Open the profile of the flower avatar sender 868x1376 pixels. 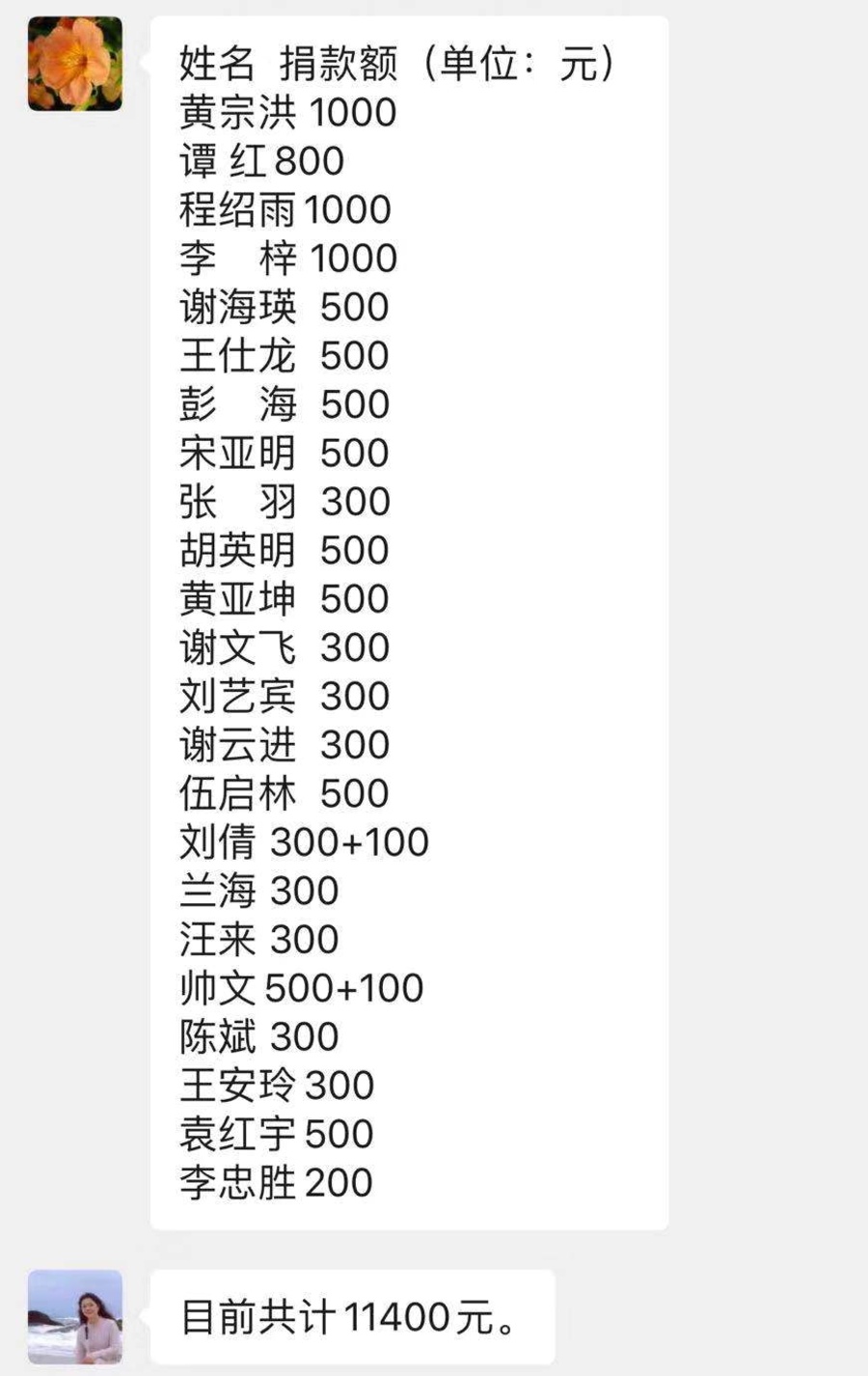click(x=75, y=64)
